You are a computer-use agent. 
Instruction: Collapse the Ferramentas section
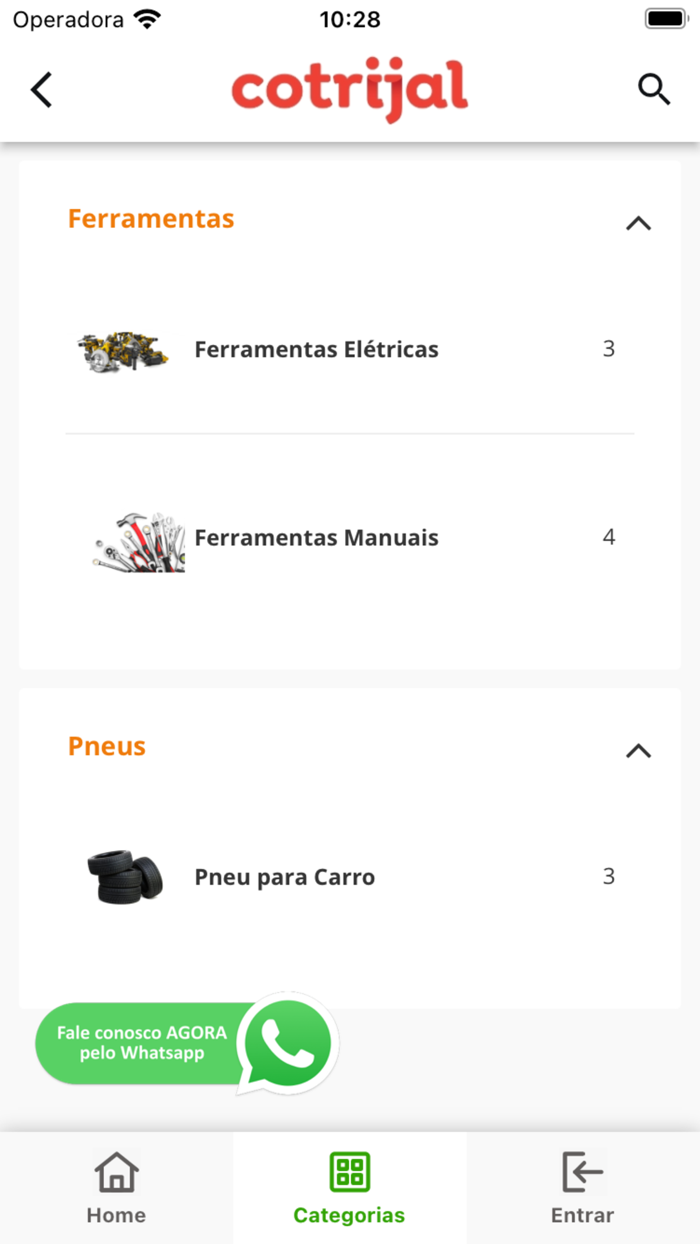pos(638,223)
